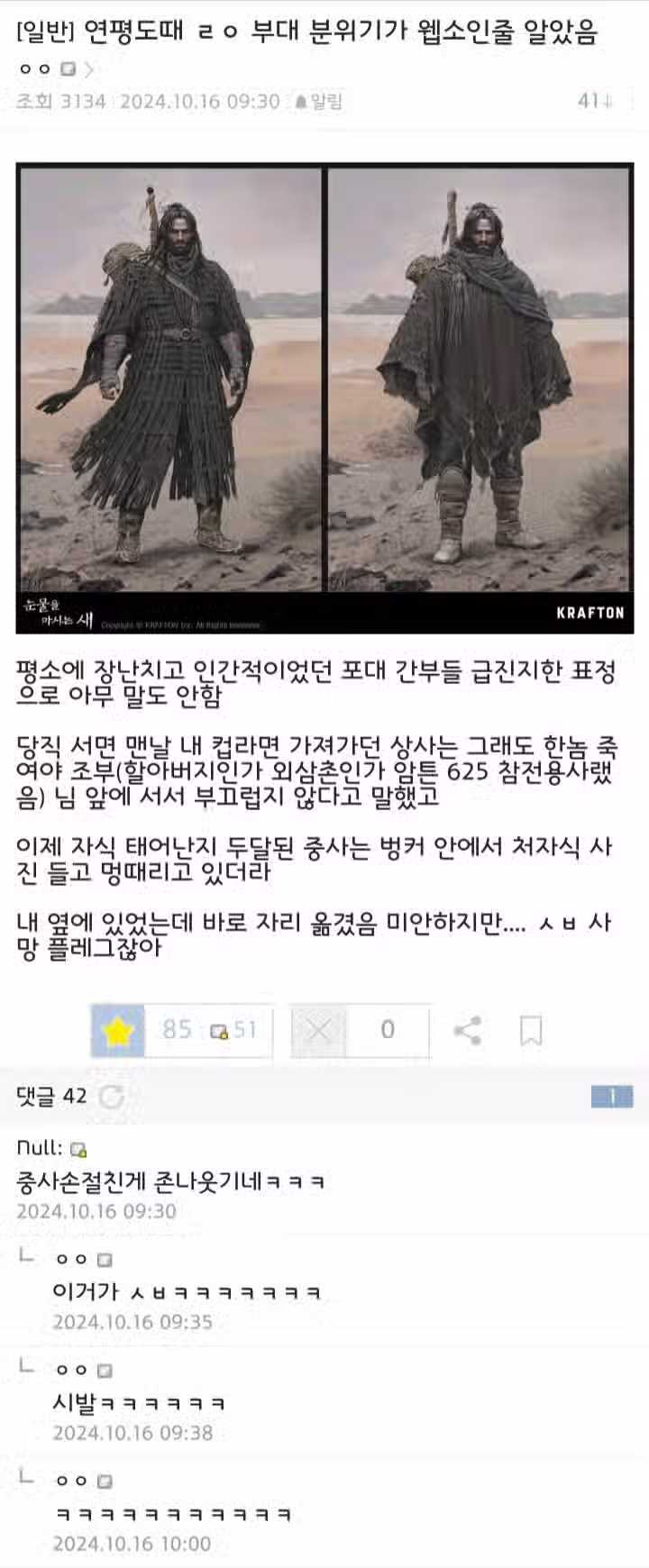The image size is (649, 1568).
Task: Share this post
Action: point(466,1030)
